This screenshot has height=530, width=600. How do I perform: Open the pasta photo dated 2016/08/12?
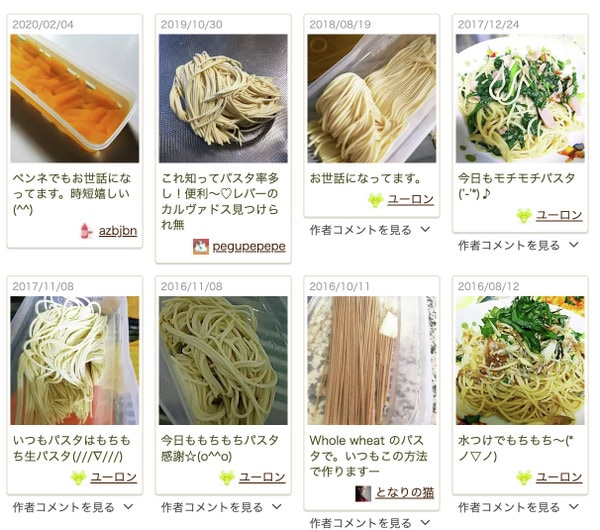click(x=520, y=360)
